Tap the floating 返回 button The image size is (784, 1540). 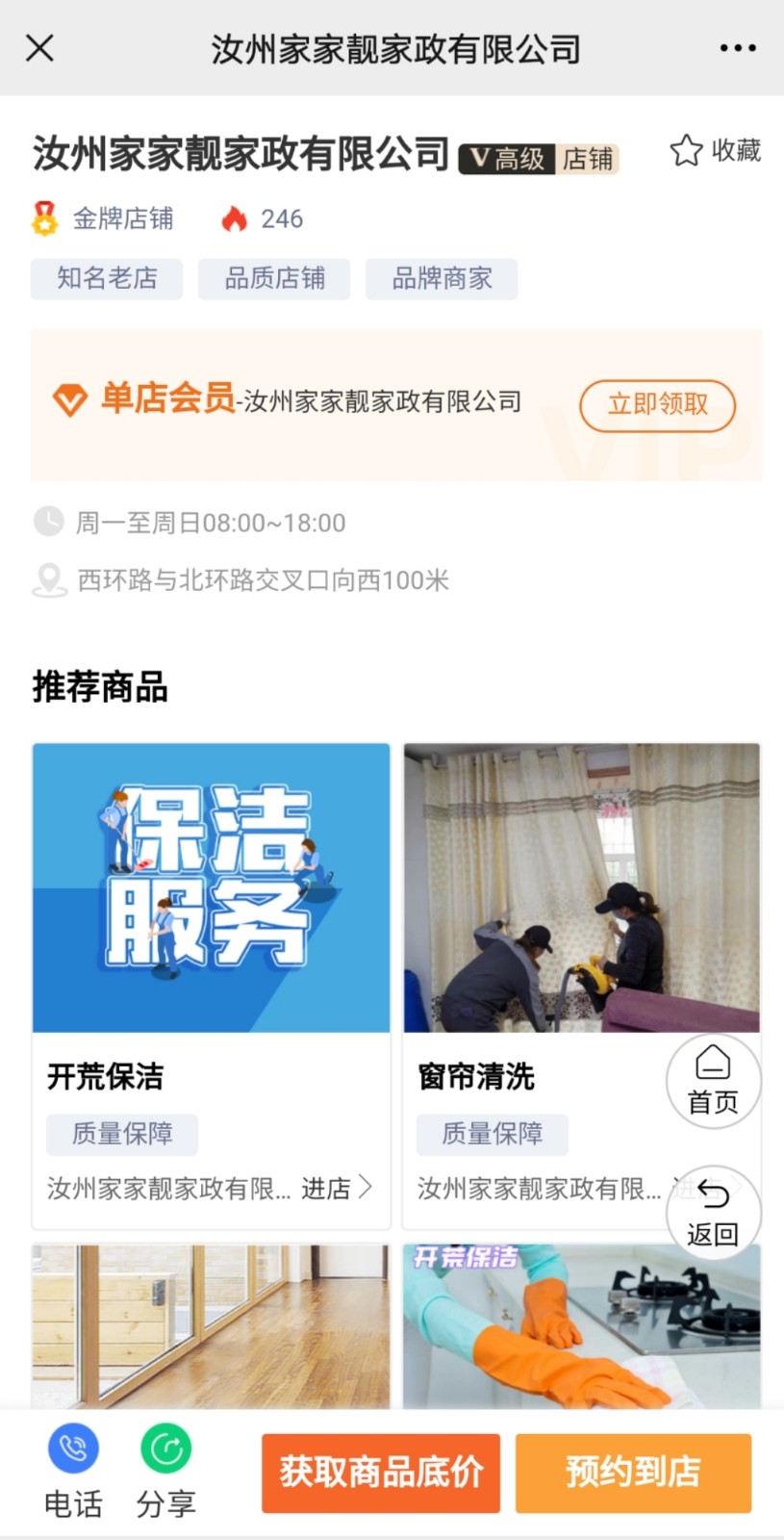(713, 1214)
